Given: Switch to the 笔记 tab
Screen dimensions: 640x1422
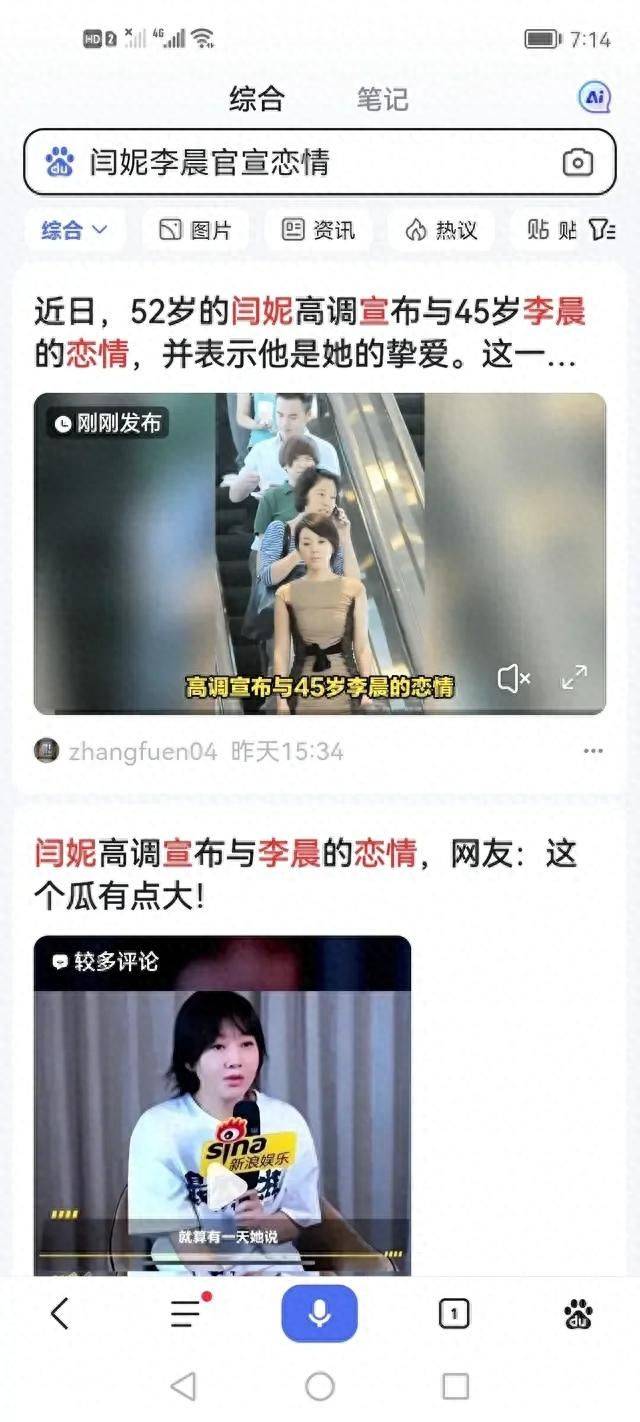Looking at the screenshot, I should (382, 99).
